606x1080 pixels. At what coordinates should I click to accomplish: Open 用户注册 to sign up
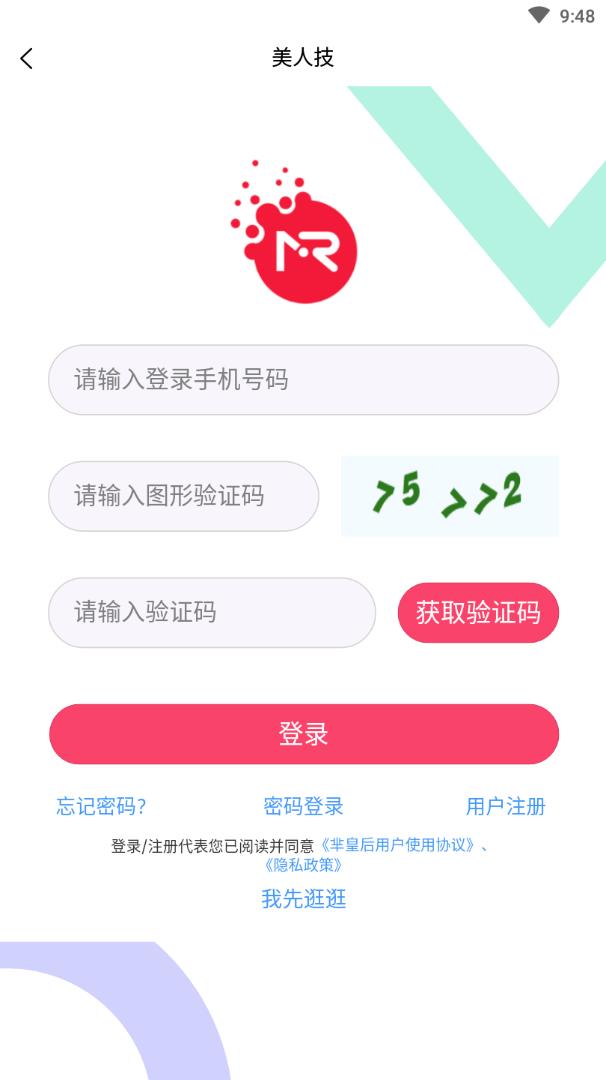[x=505, y=806]
